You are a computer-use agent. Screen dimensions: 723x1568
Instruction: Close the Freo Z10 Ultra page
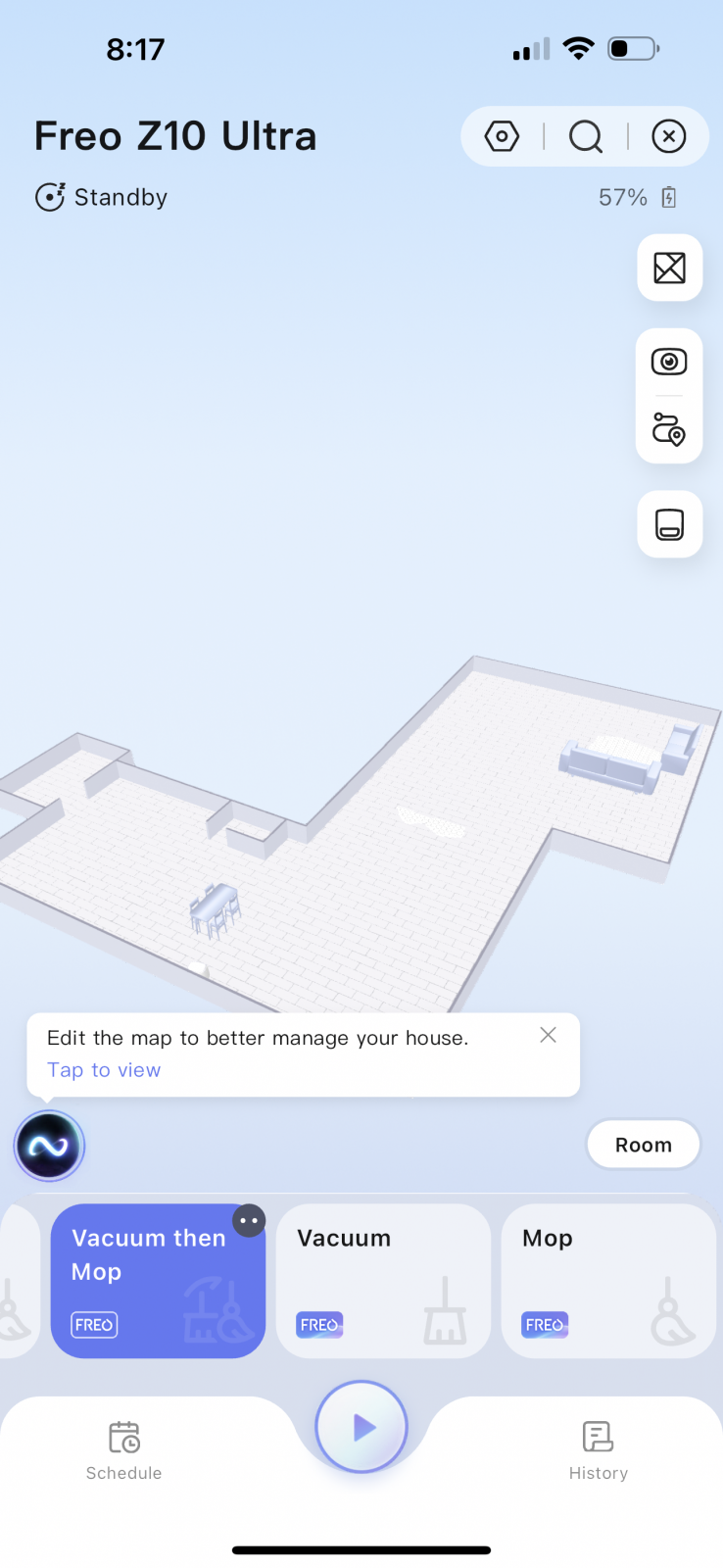pyautogui.click(x=669, y=136)
